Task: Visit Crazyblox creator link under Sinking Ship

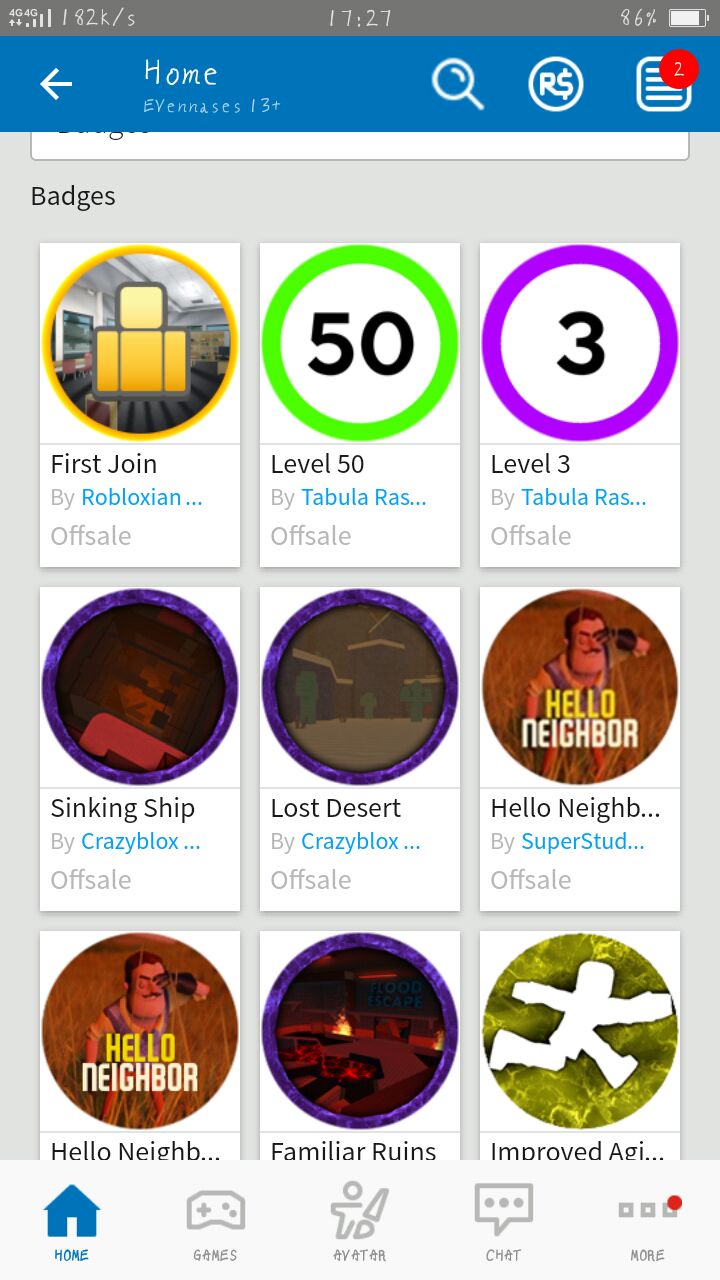Action: pos(141,842)
